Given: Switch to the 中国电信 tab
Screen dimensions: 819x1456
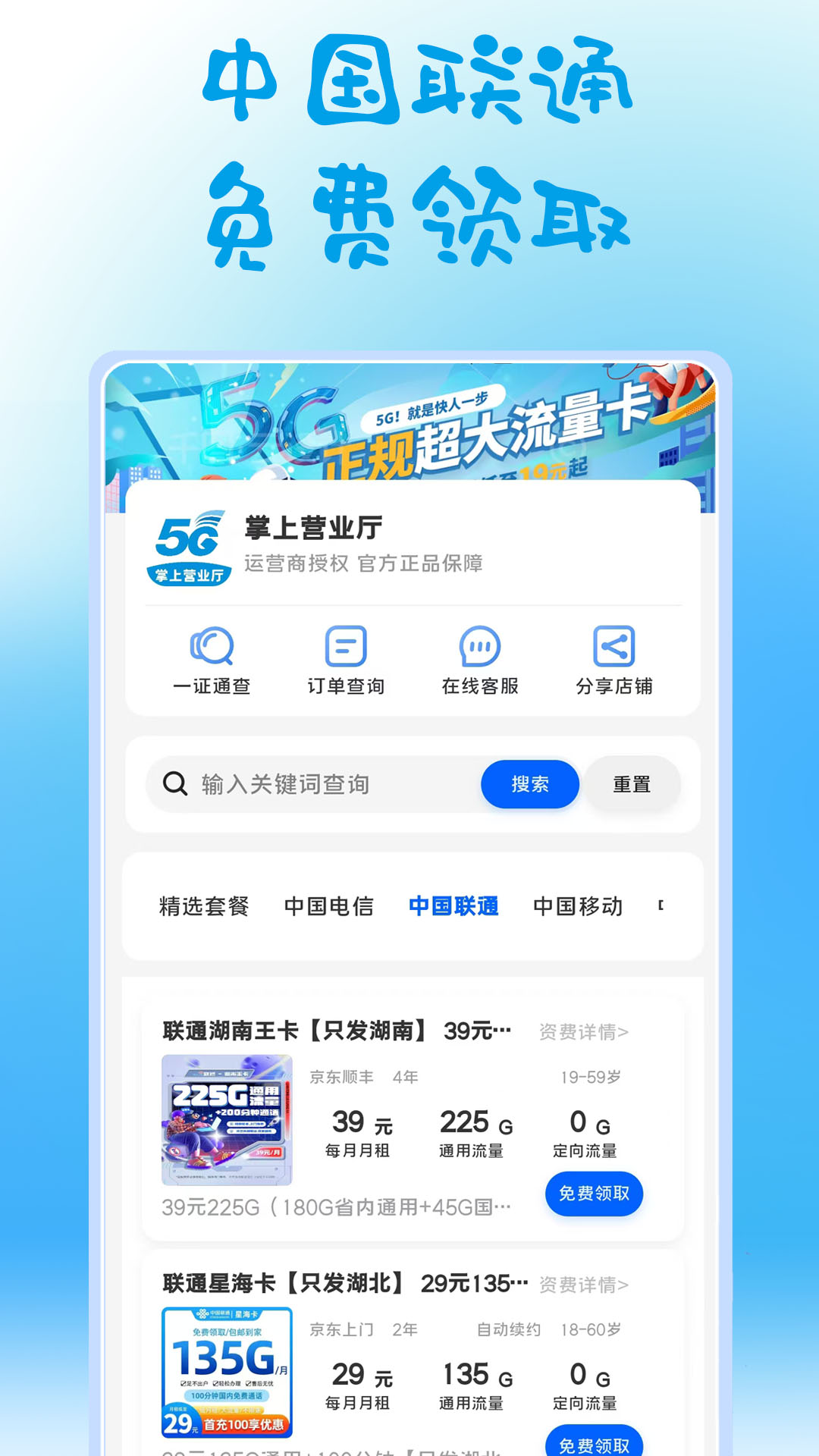Looking at the screenshot, I should (x=329, y=907).
